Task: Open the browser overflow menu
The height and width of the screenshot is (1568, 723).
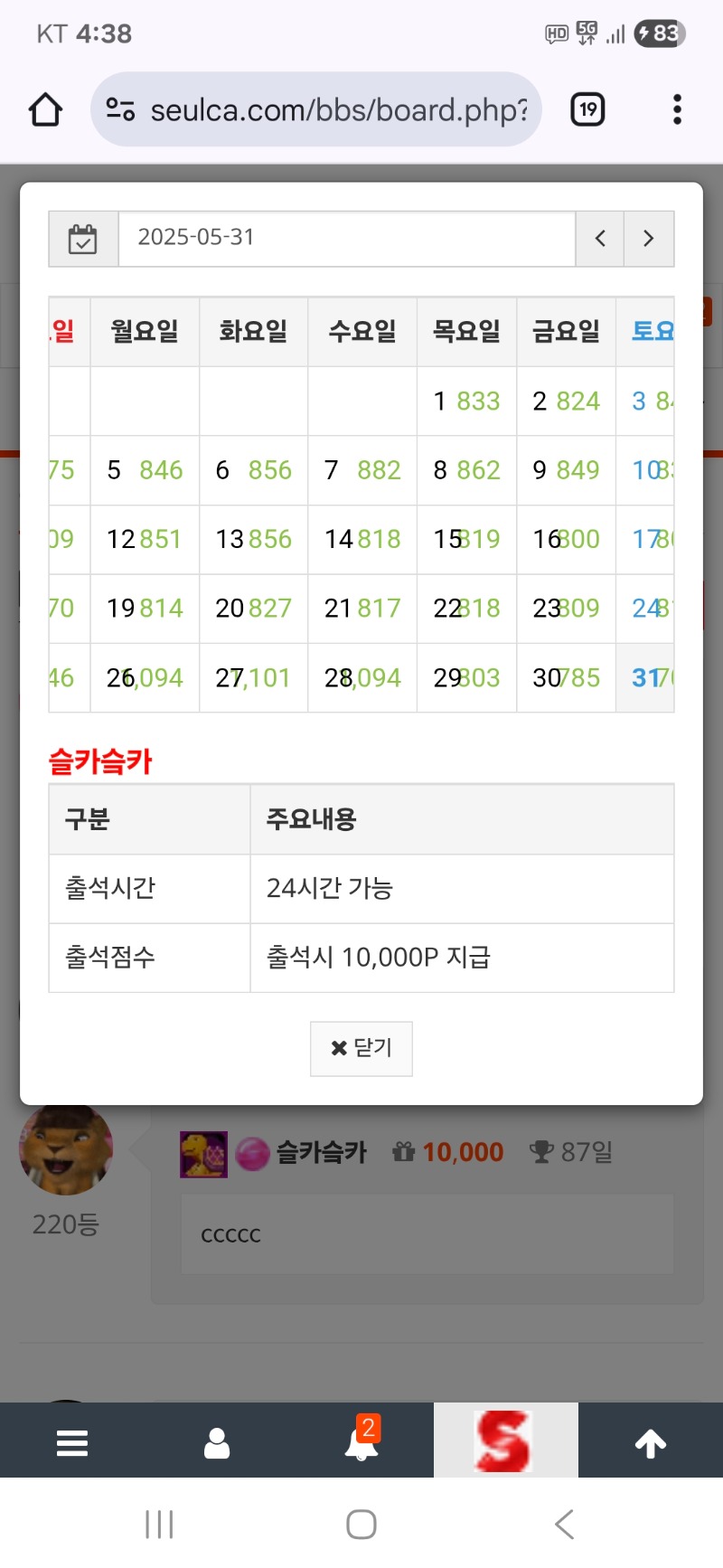Action: 677,110
